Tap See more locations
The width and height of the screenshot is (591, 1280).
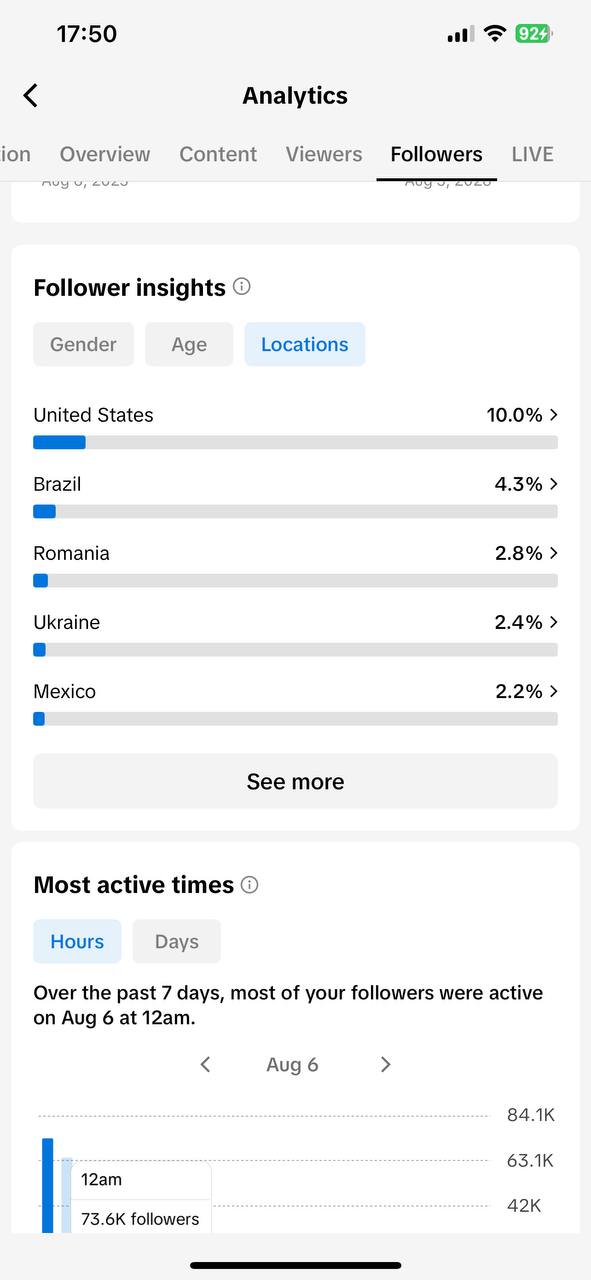[x=295, y=781]
